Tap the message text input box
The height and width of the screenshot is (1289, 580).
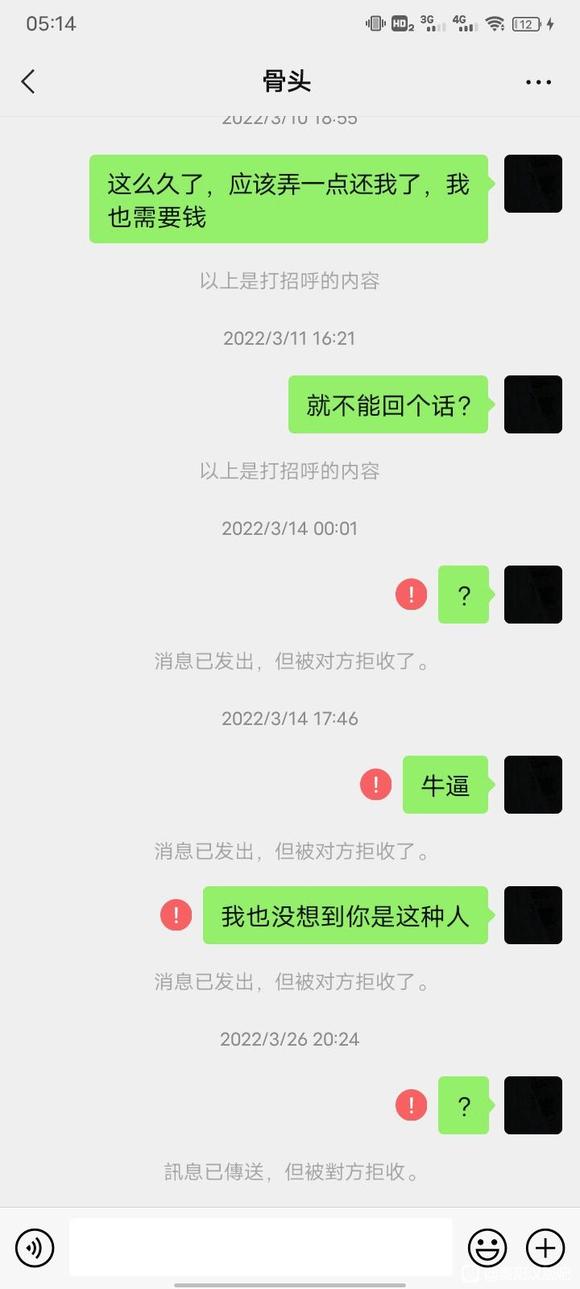(x=260, y=1247)
